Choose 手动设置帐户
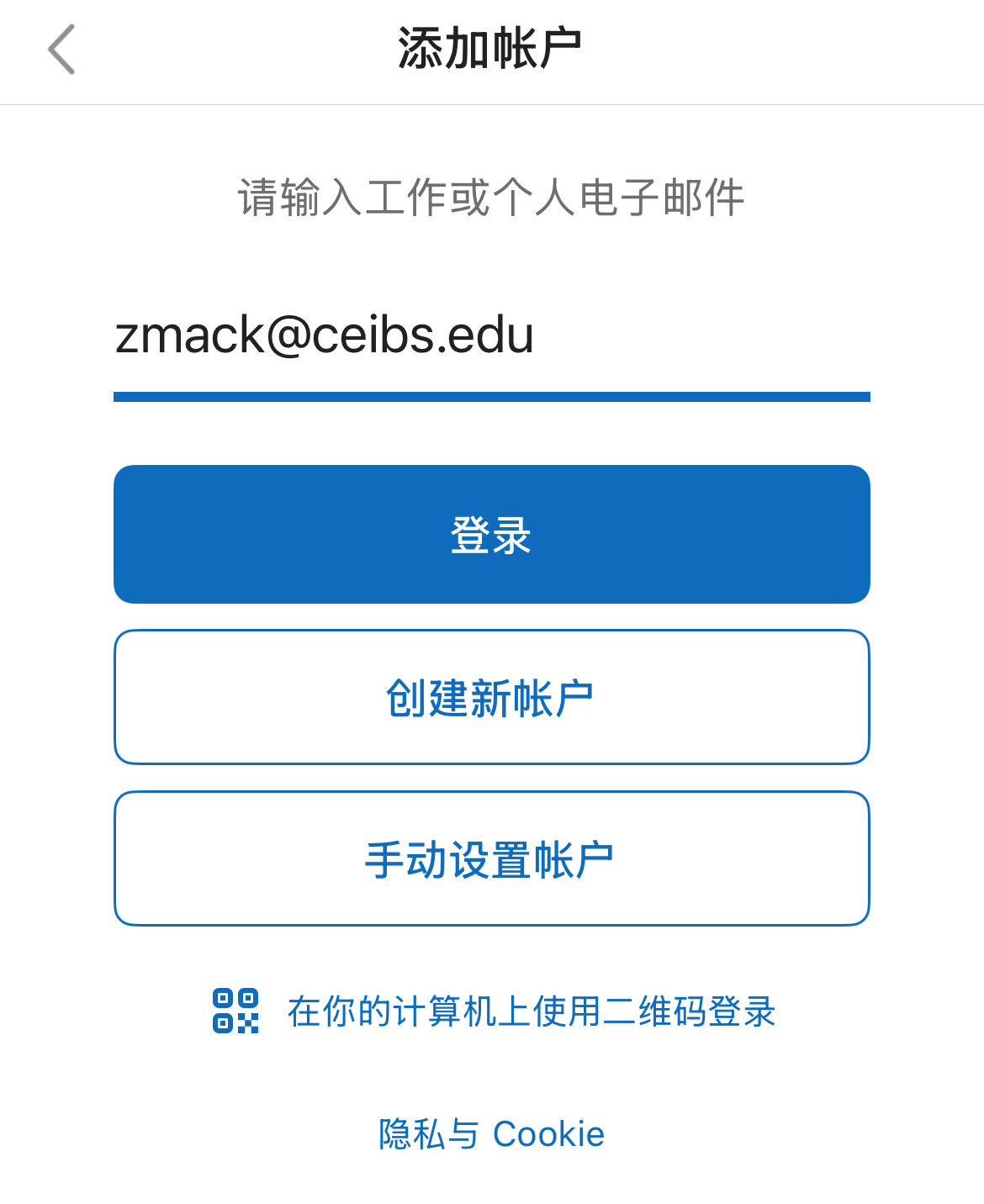The image size is (984, 1204). (x=491, y=858)
